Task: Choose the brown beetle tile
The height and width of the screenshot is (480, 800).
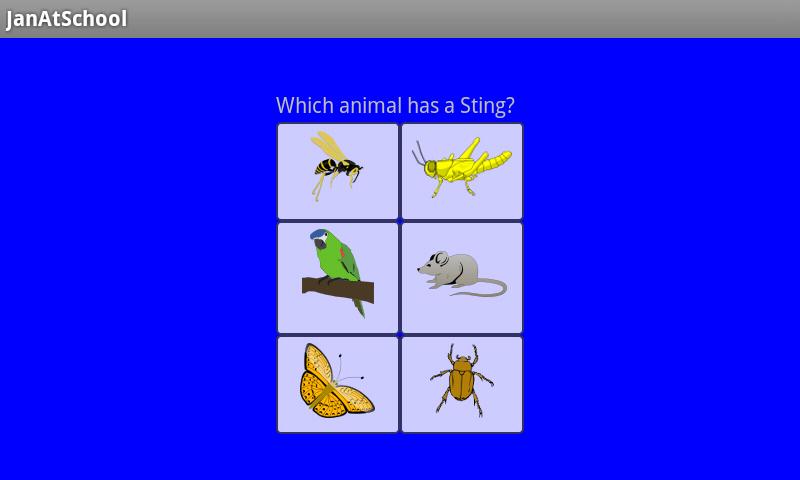Action: coord(461,384)
